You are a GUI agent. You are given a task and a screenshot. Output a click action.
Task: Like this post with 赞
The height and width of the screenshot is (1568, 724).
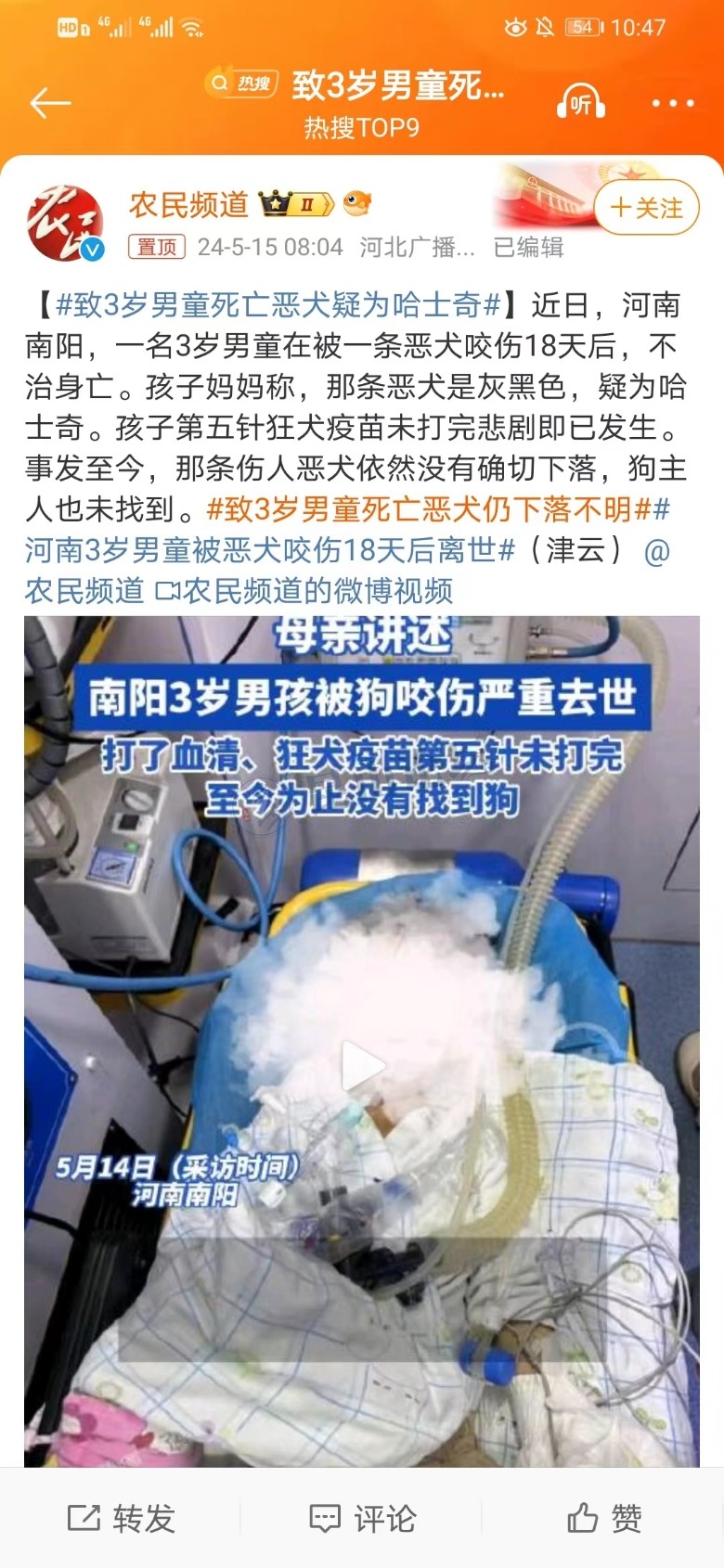pos(604,1519)
